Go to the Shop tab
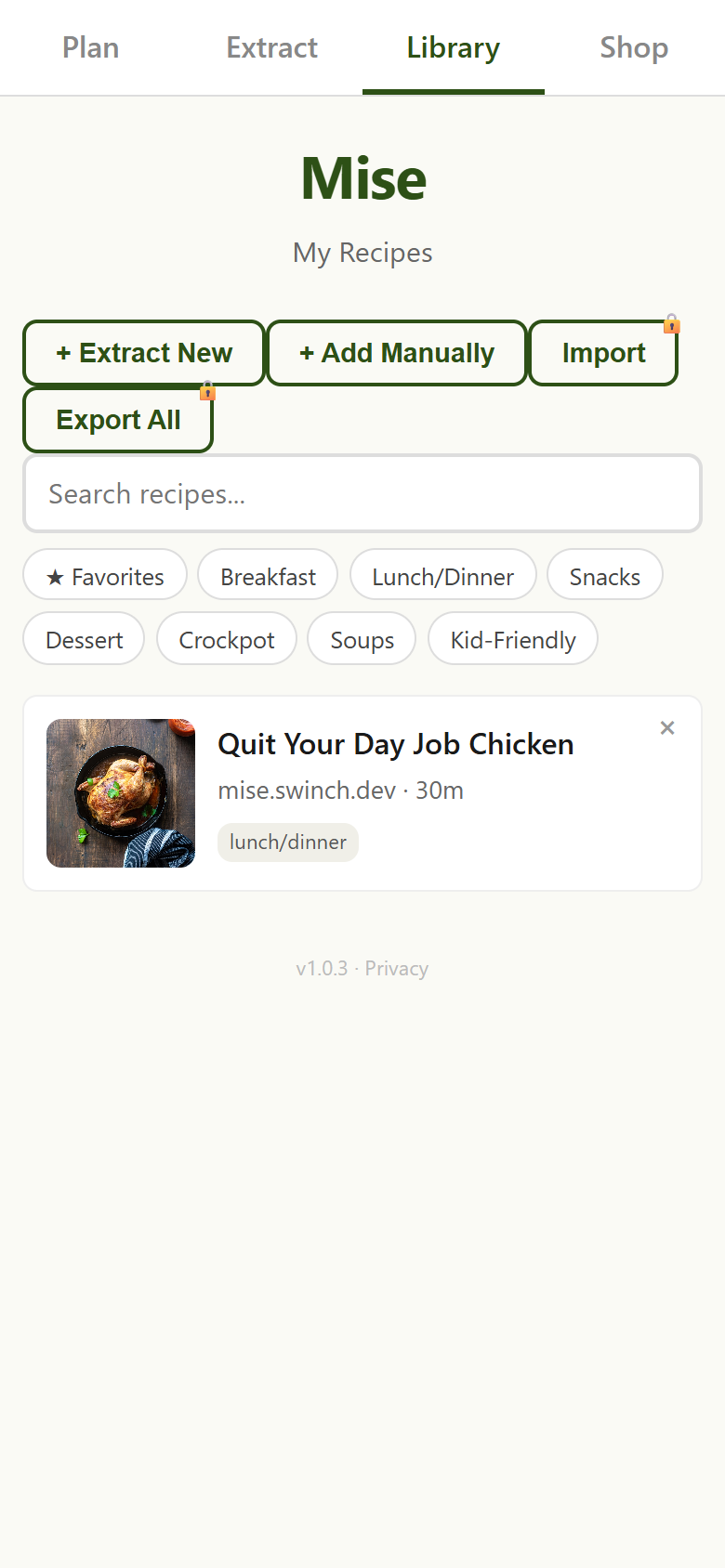This screenshot has width=725, height=1568. click(634, 47)
